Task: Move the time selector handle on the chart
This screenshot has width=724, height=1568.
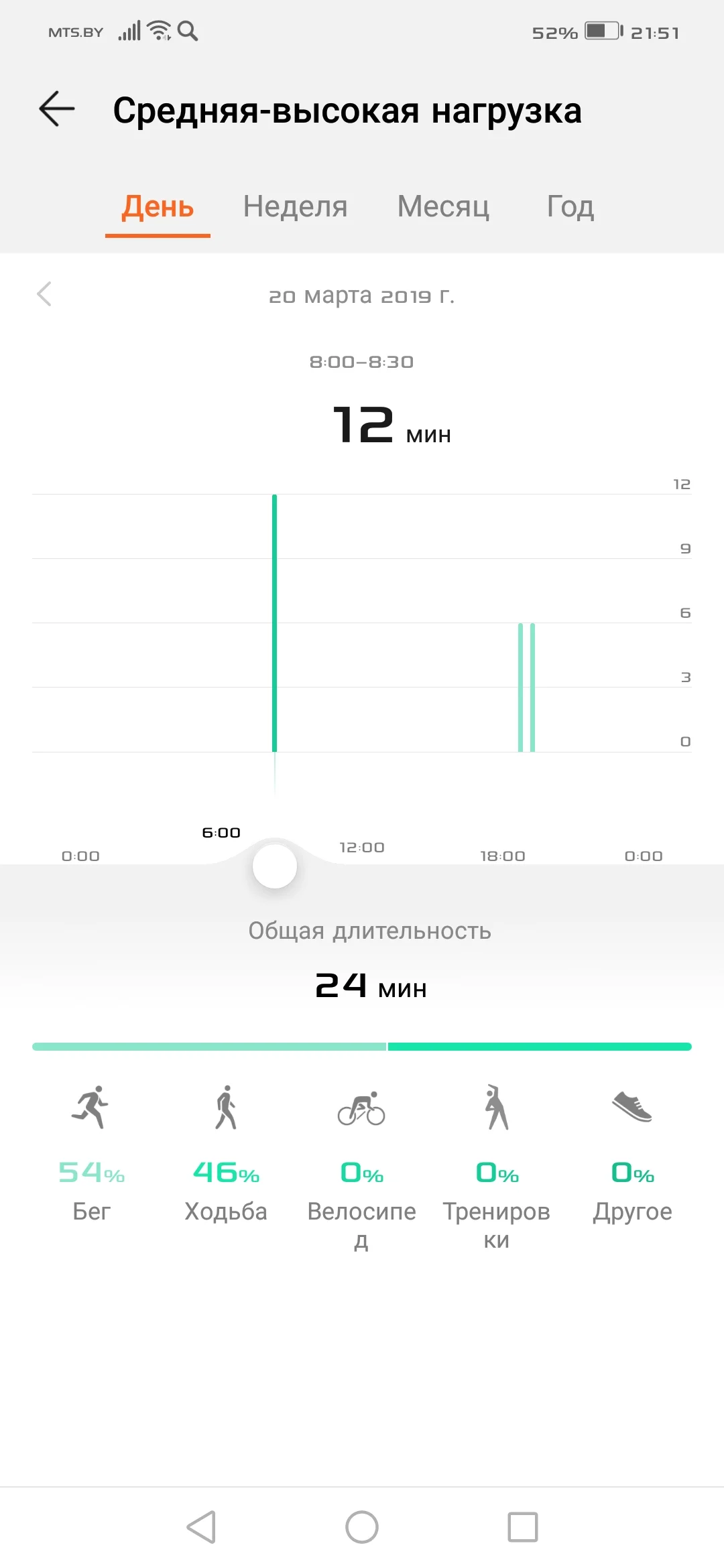Action: coord(274,866)
